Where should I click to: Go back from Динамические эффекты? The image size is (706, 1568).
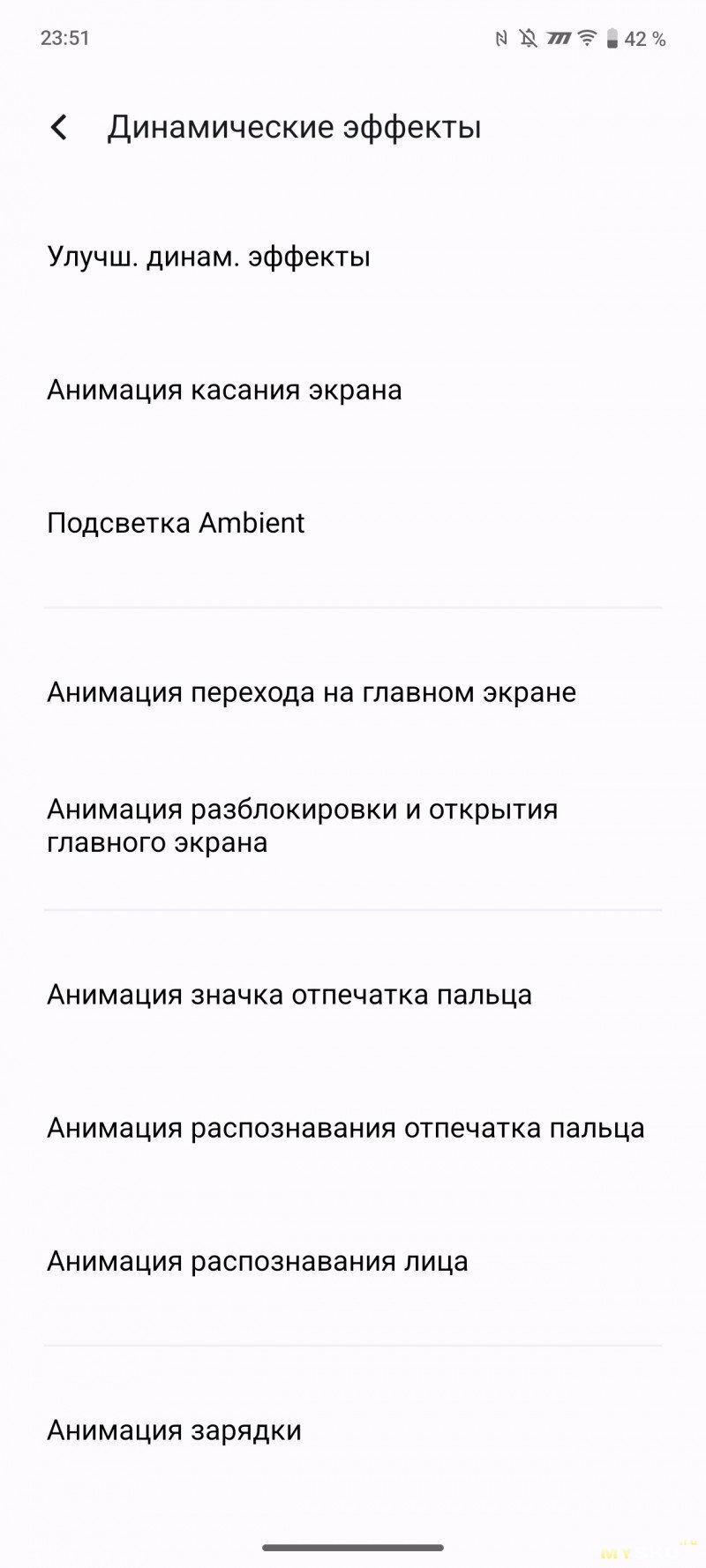pyautogui.click(x=59, y=127)
